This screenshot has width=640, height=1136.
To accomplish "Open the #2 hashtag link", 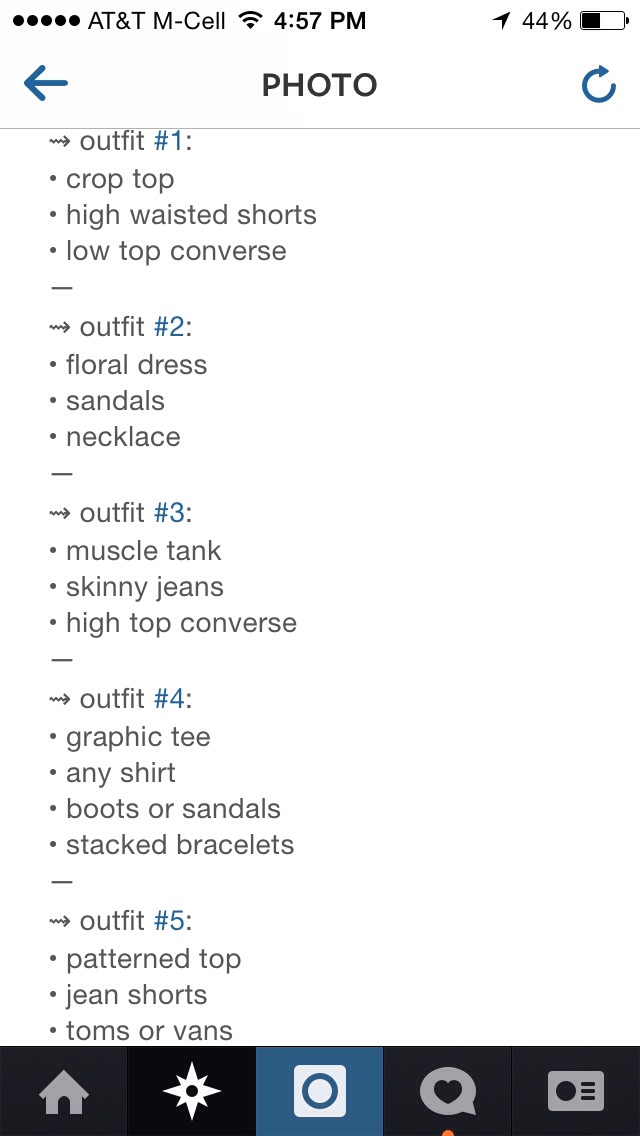I will point(170,327).
